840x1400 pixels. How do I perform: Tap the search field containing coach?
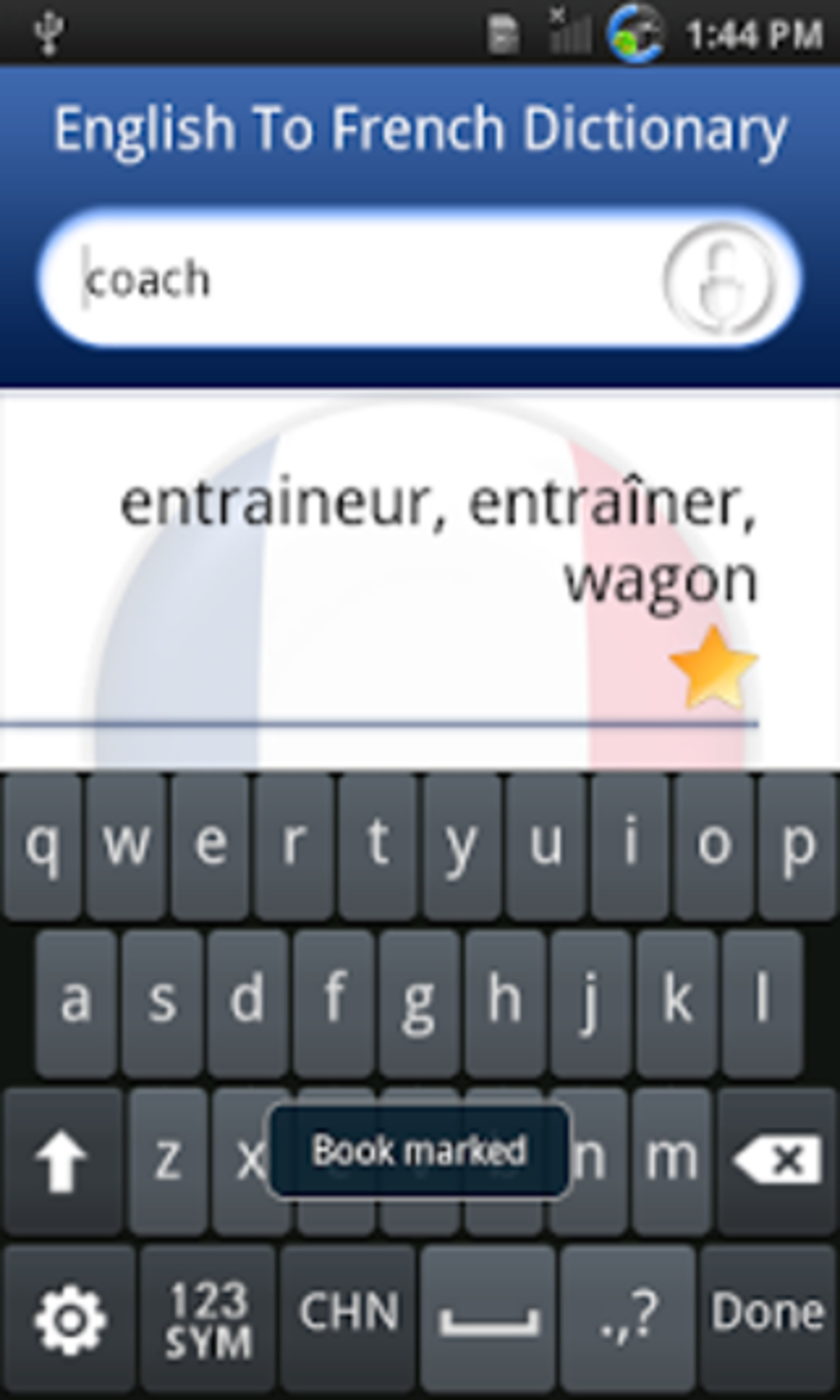(x=418, y=278)
